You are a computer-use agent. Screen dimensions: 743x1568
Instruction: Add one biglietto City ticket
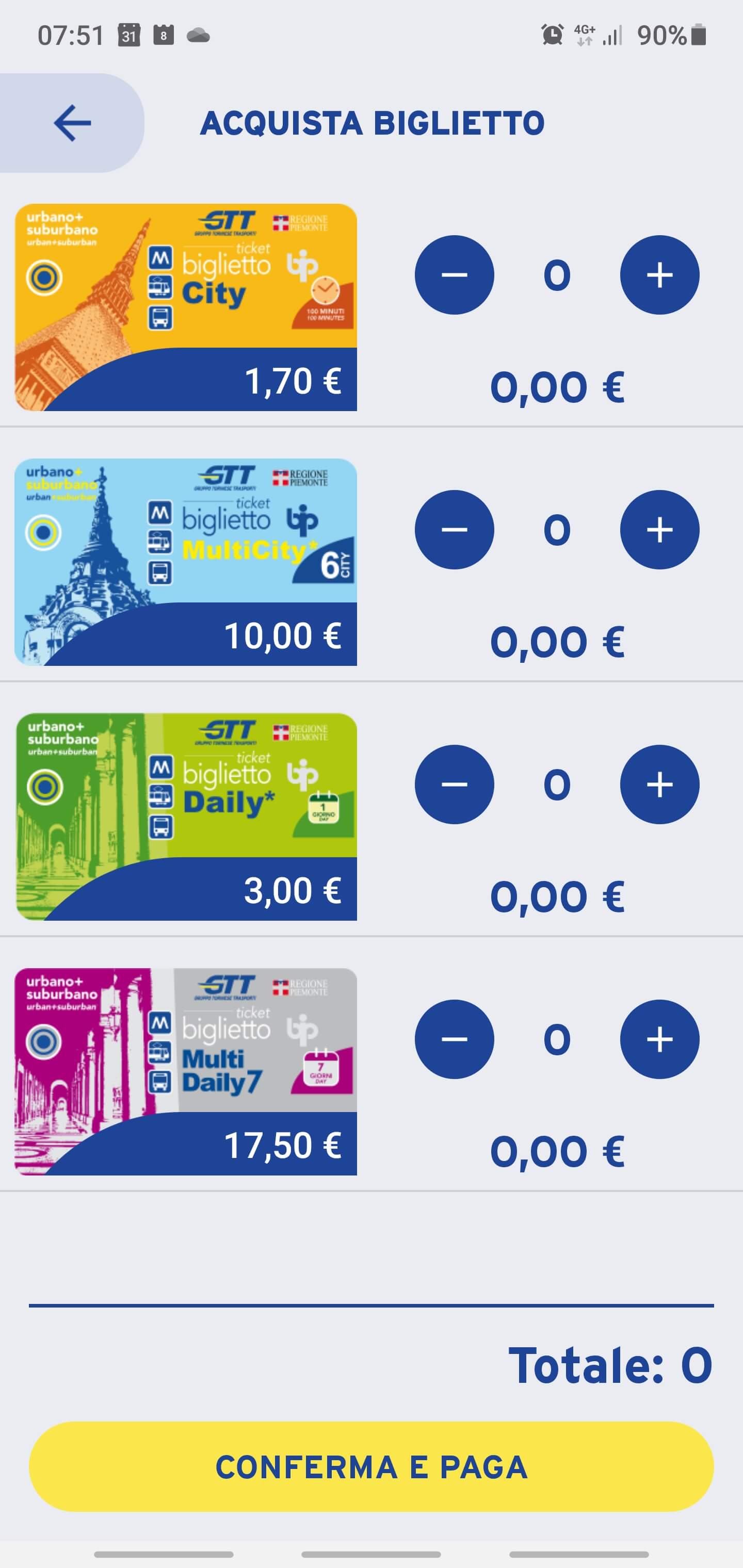(659, 275)
